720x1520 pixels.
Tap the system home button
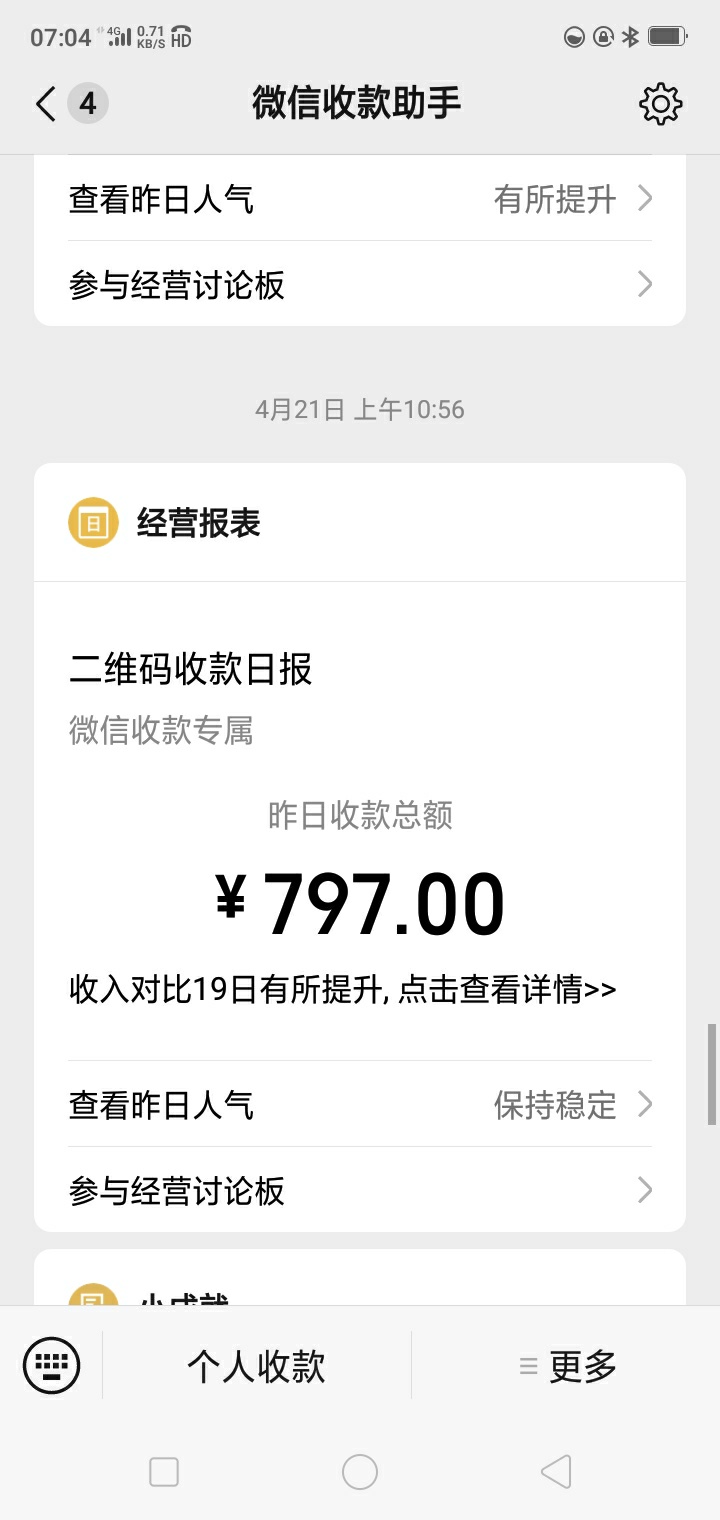click(360, 1472)
